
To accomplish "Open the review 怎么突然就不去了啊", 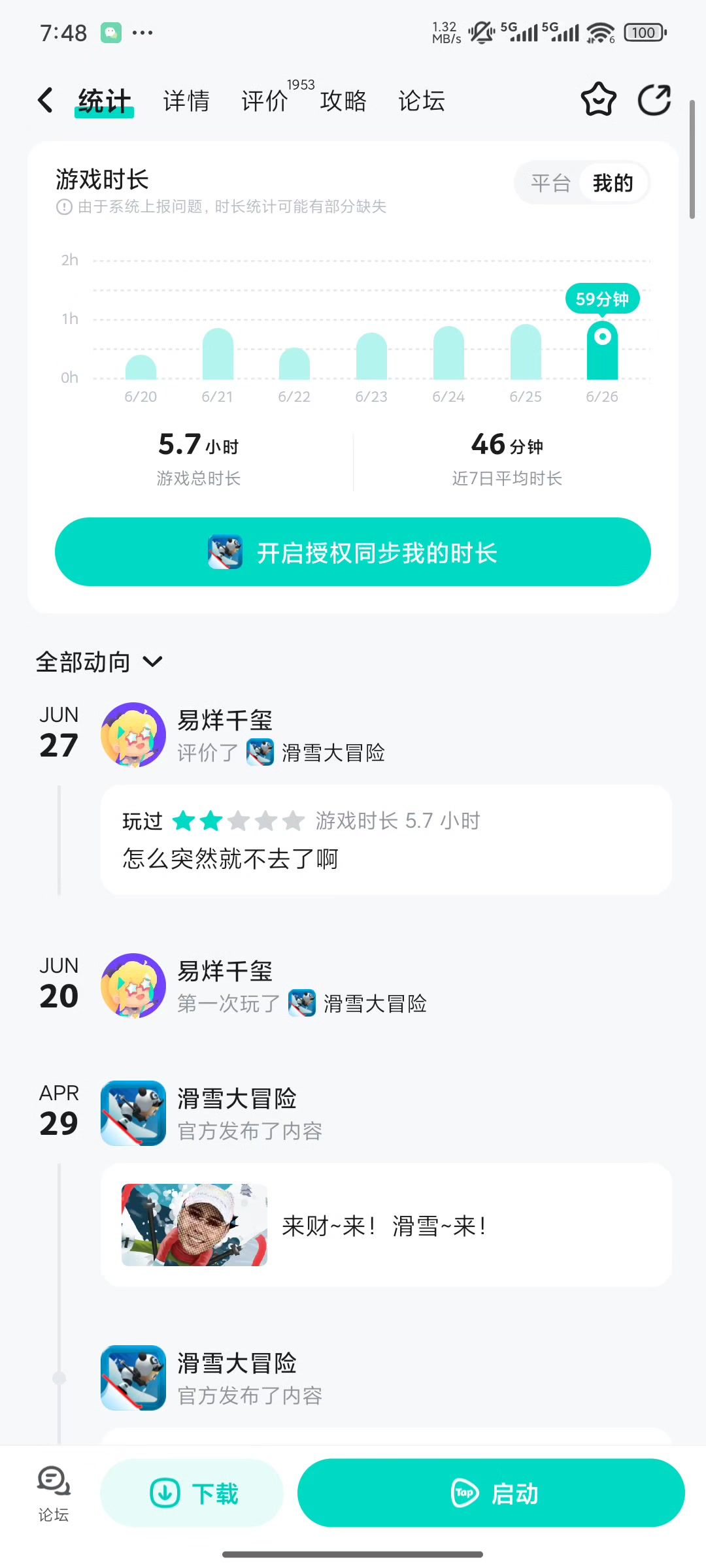I will coord(386,840).
